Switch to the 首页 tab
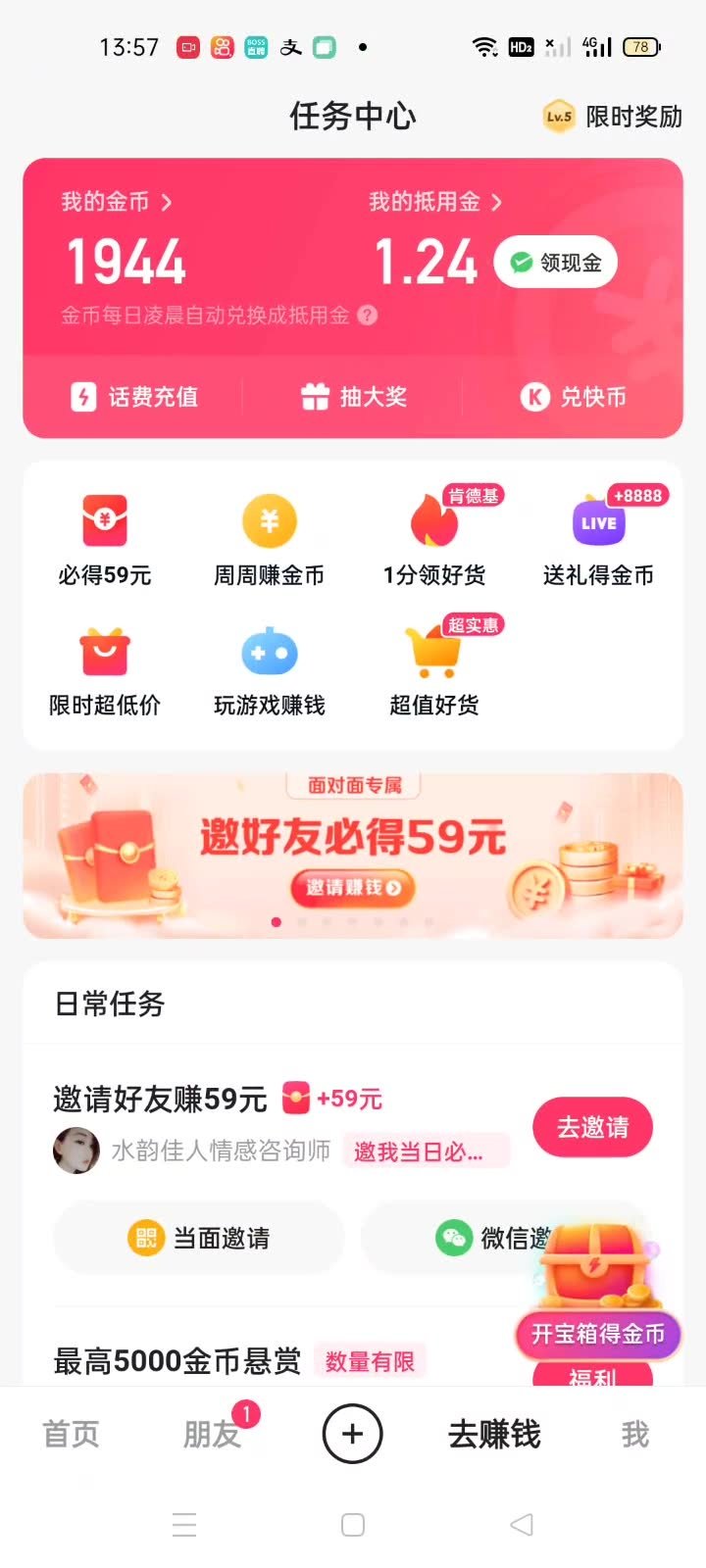 (x=71, y=1435)
